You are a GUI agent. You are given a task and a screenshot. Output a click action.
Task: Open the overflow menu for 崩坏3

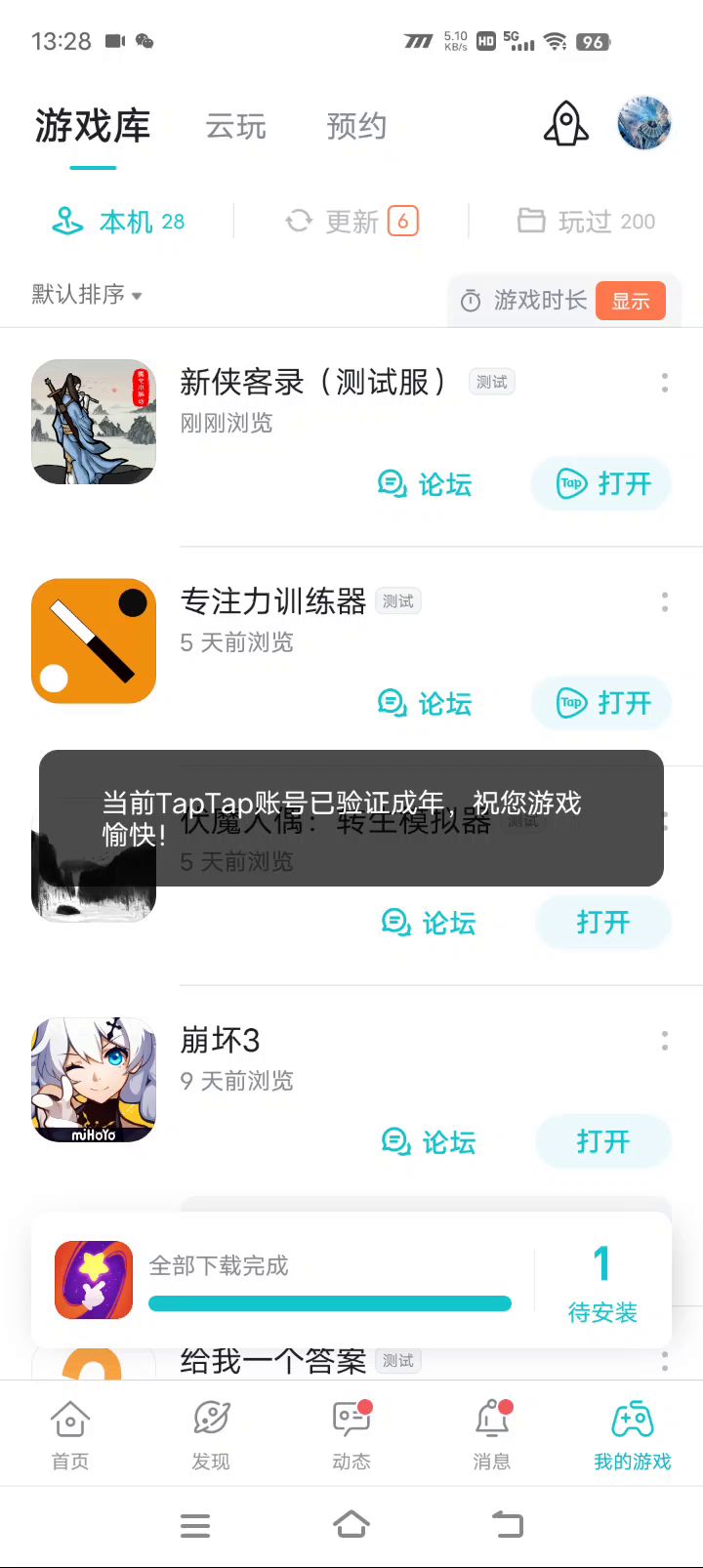click(x=665, y=1041)
